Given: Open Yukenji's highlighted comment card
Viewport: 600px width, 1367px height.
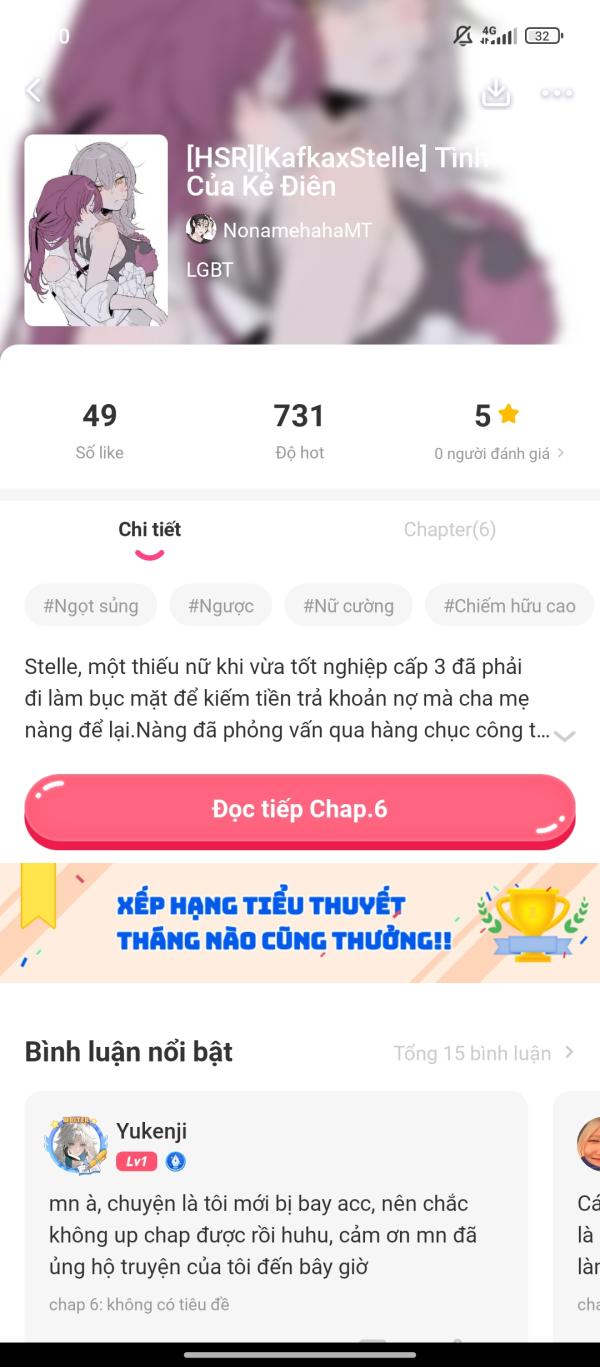Looking at the screenshot, I should (x=276, y=1215).
